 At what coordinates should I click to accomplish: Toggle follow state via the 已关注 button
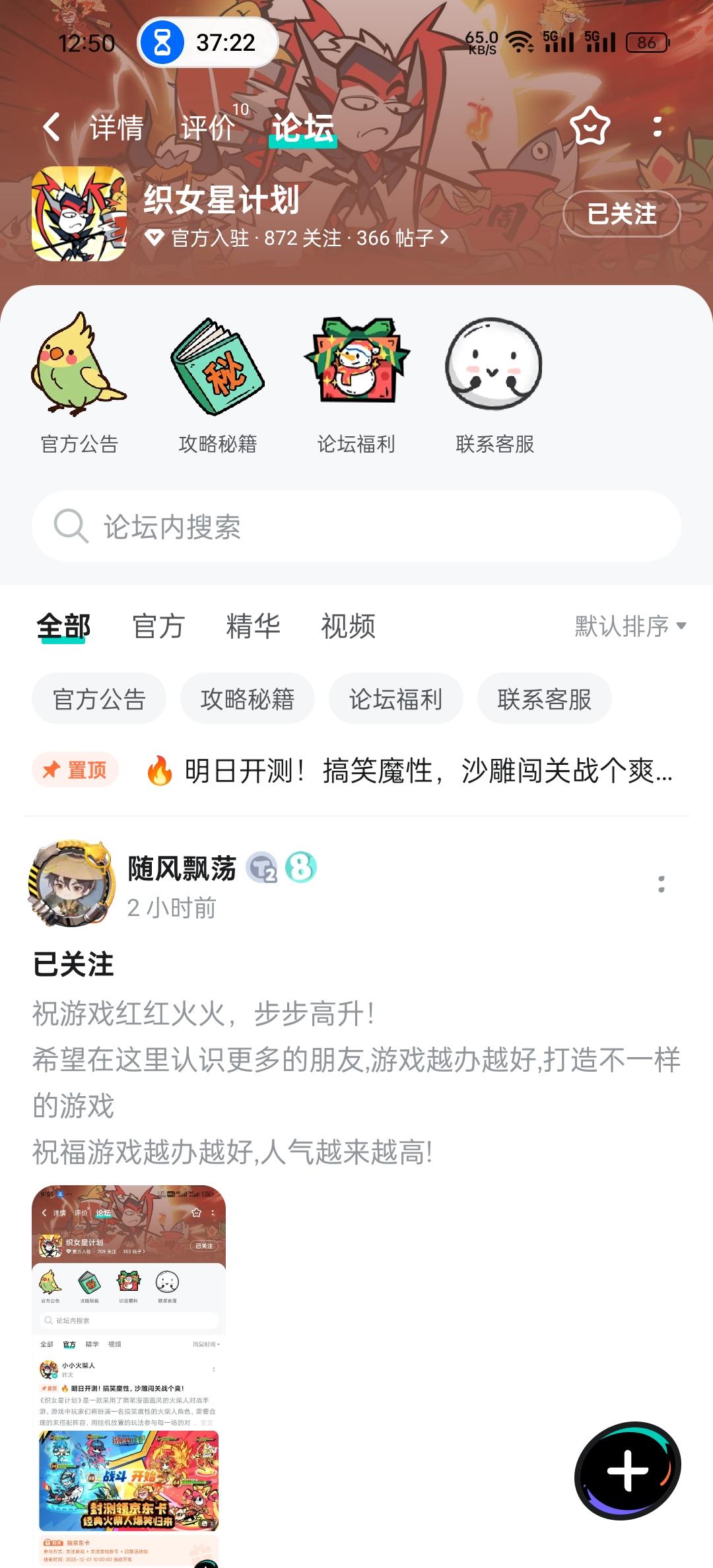click(621, 213)
